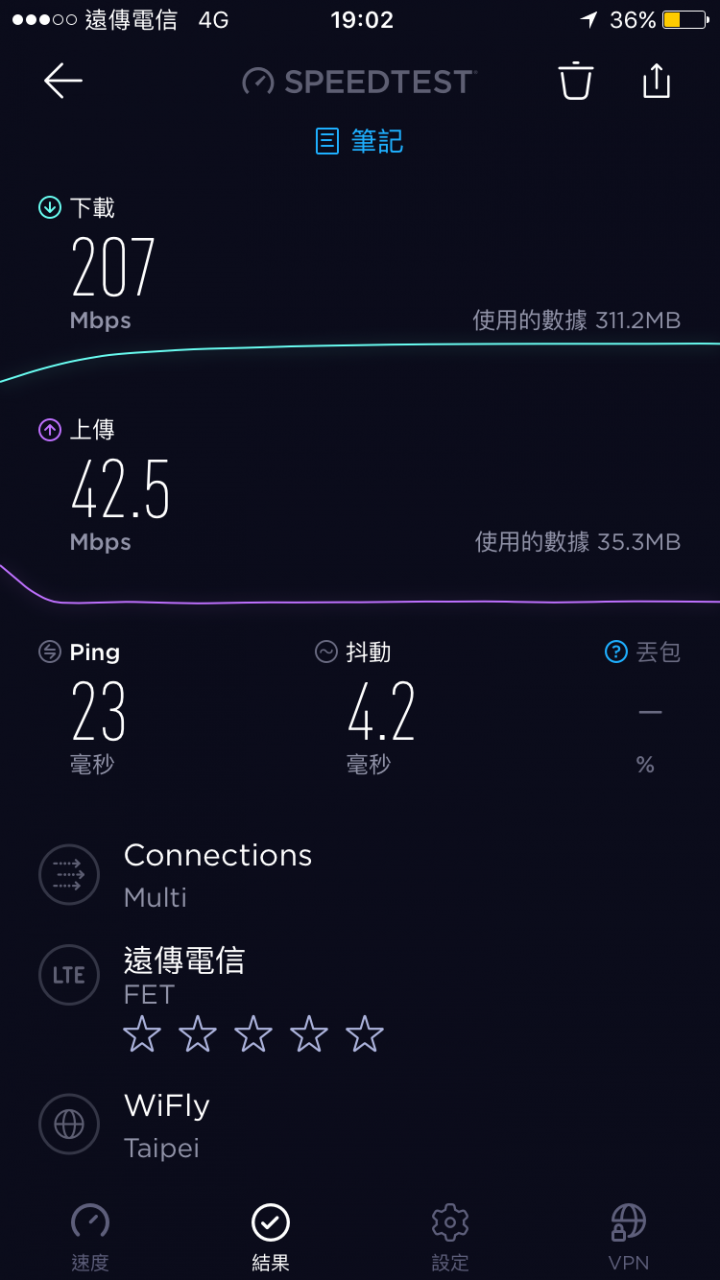
Task: Delete this test result with trash icon
Action: [576, 81]
